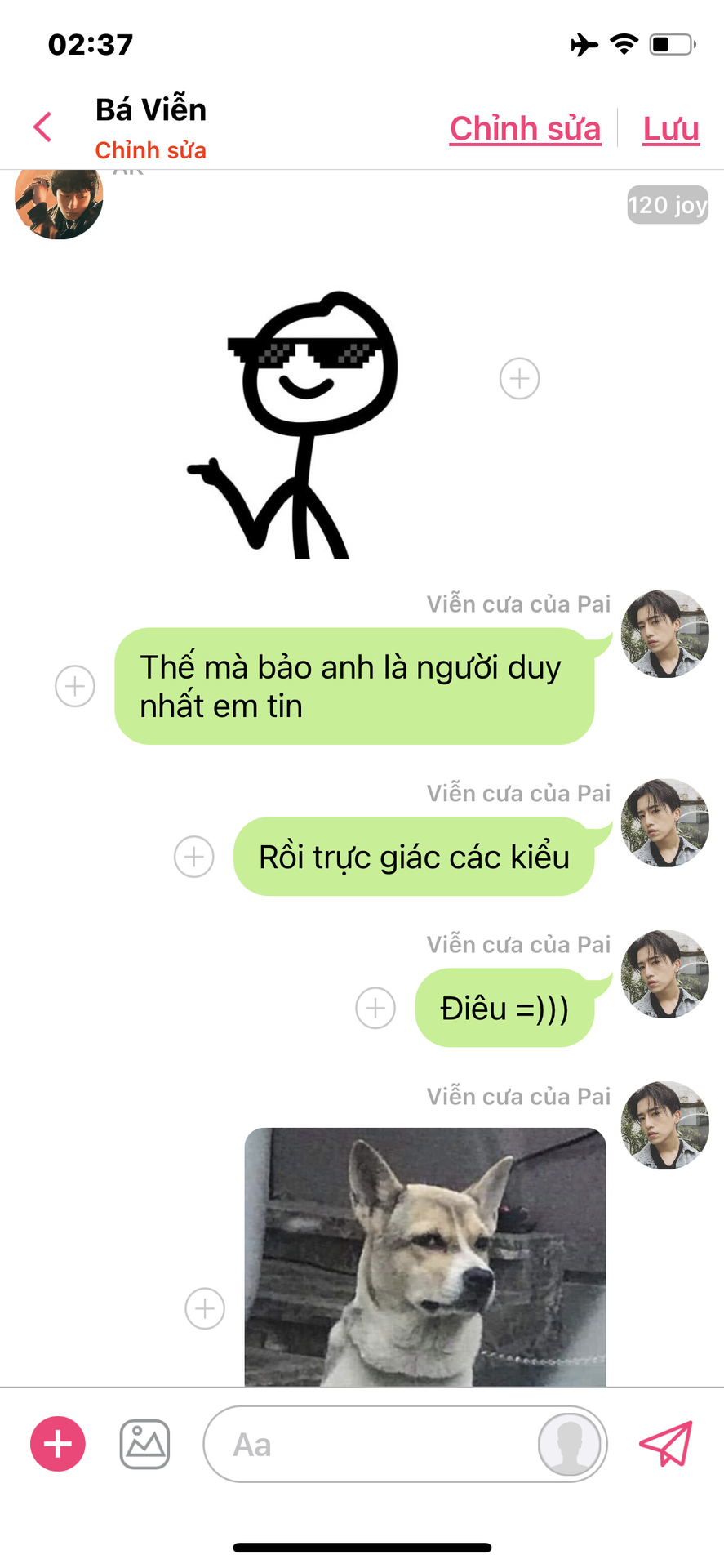Image resolution: width=724 pixels, height=1568 pixels.
Task: Tap plus icon next to 'Điêu =)))' message
Action: 375,1008
